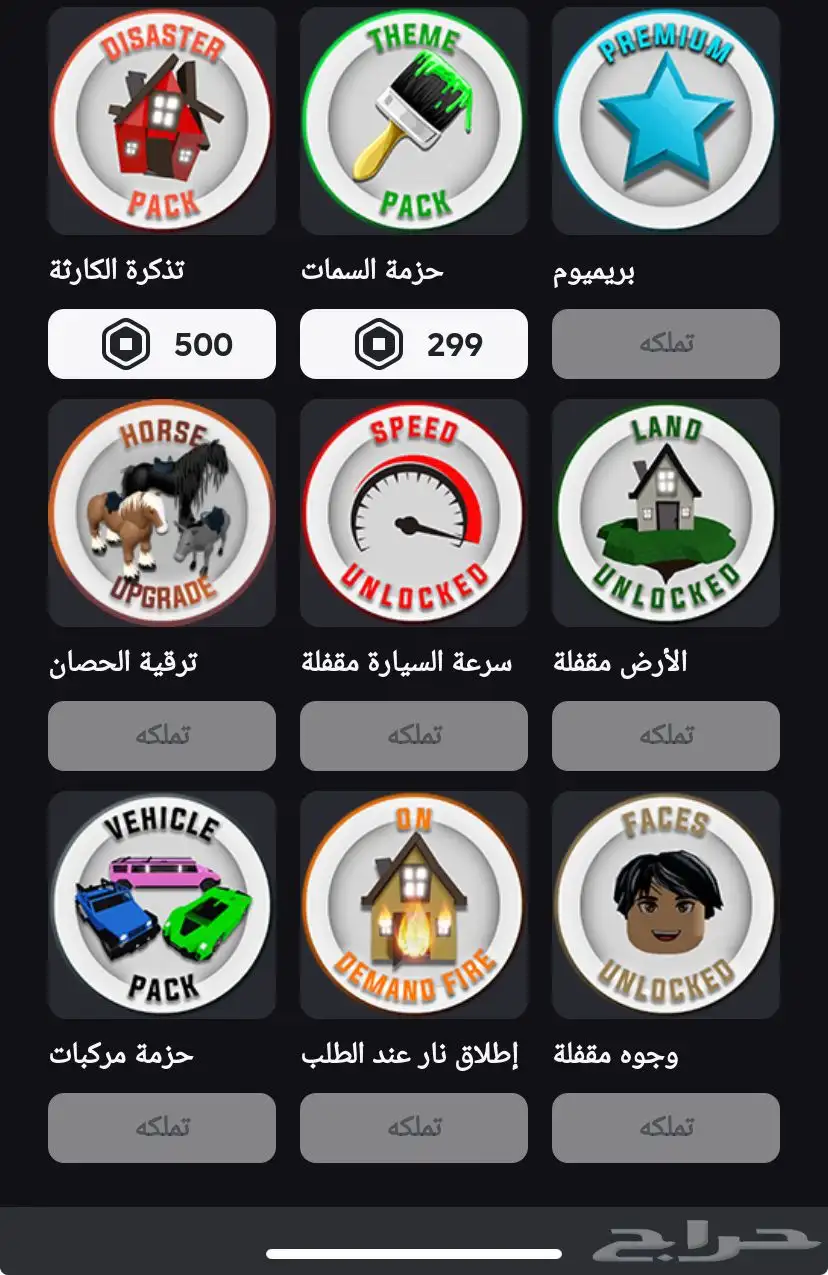Select the Faces Unlocked game pass
Image resolution: width=828 pixels, height=1275 pixels.
(x=665, y=905)
